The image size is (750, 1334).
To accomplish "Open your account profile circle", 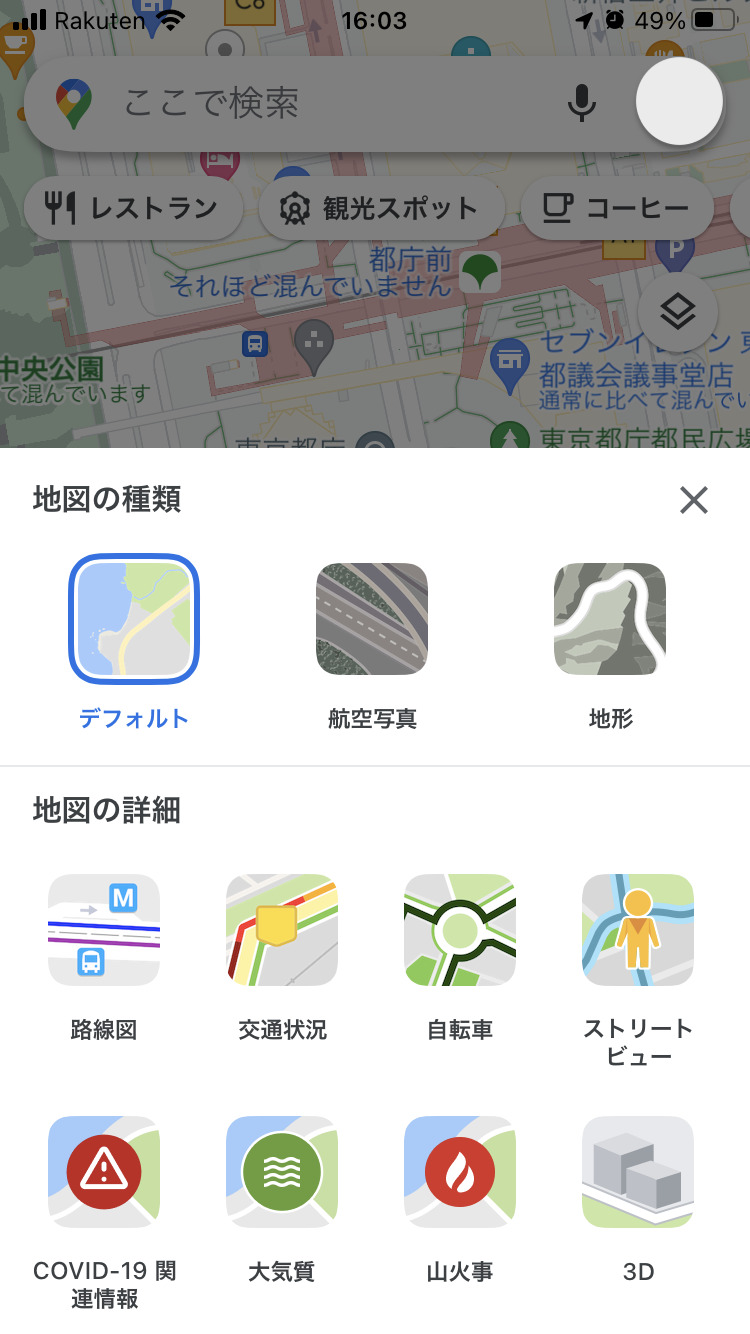I will tap(678, 100).
